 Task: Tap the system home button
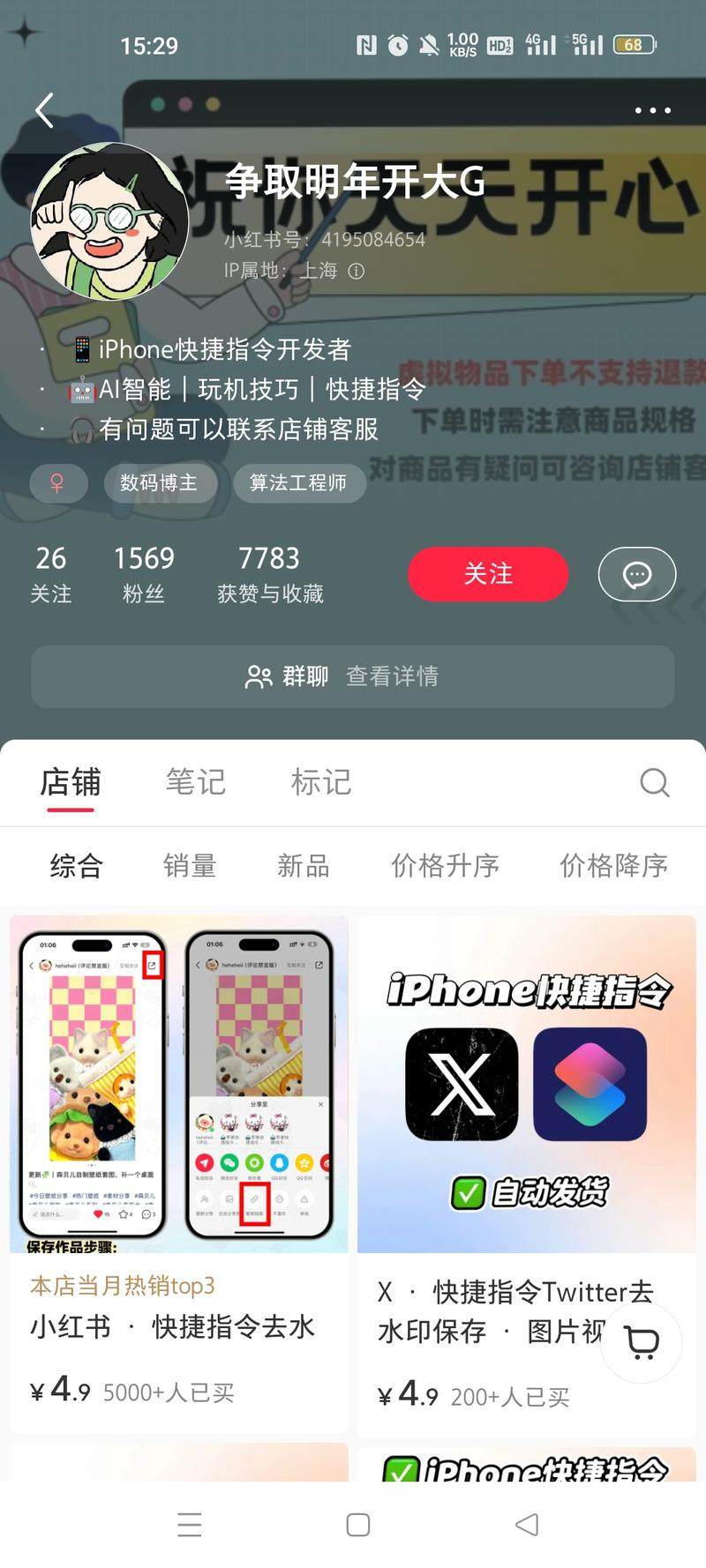[357, 1525]
